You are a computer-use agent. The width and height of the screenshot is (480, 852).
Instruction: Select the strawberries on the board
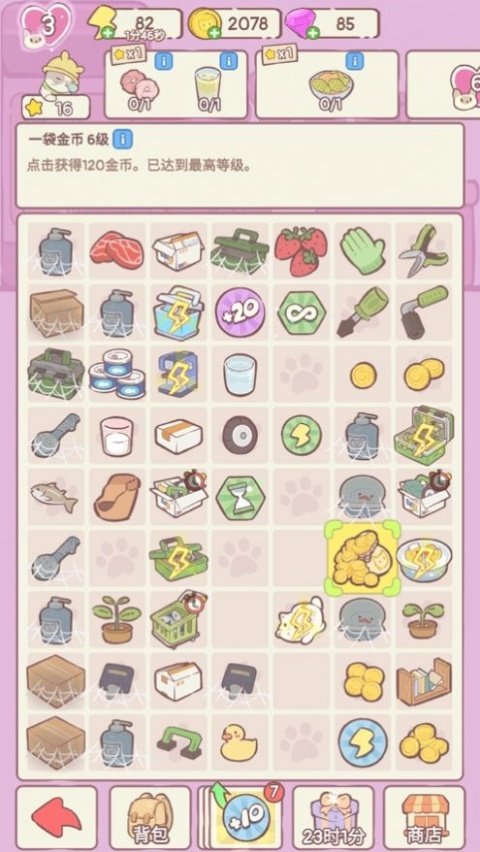tap(302, 249)
